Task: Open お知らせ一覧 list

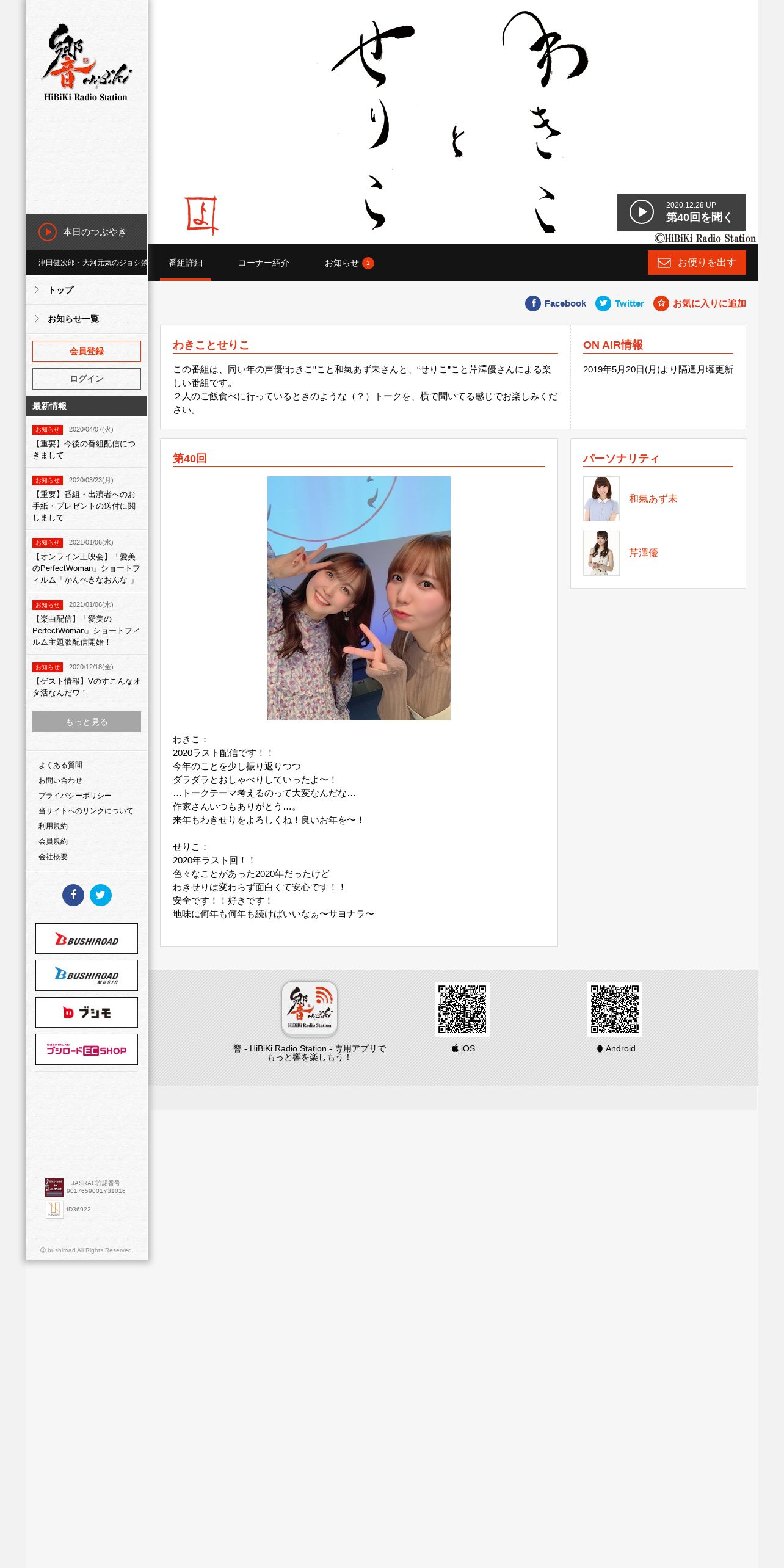Action: tap(87, 319)
